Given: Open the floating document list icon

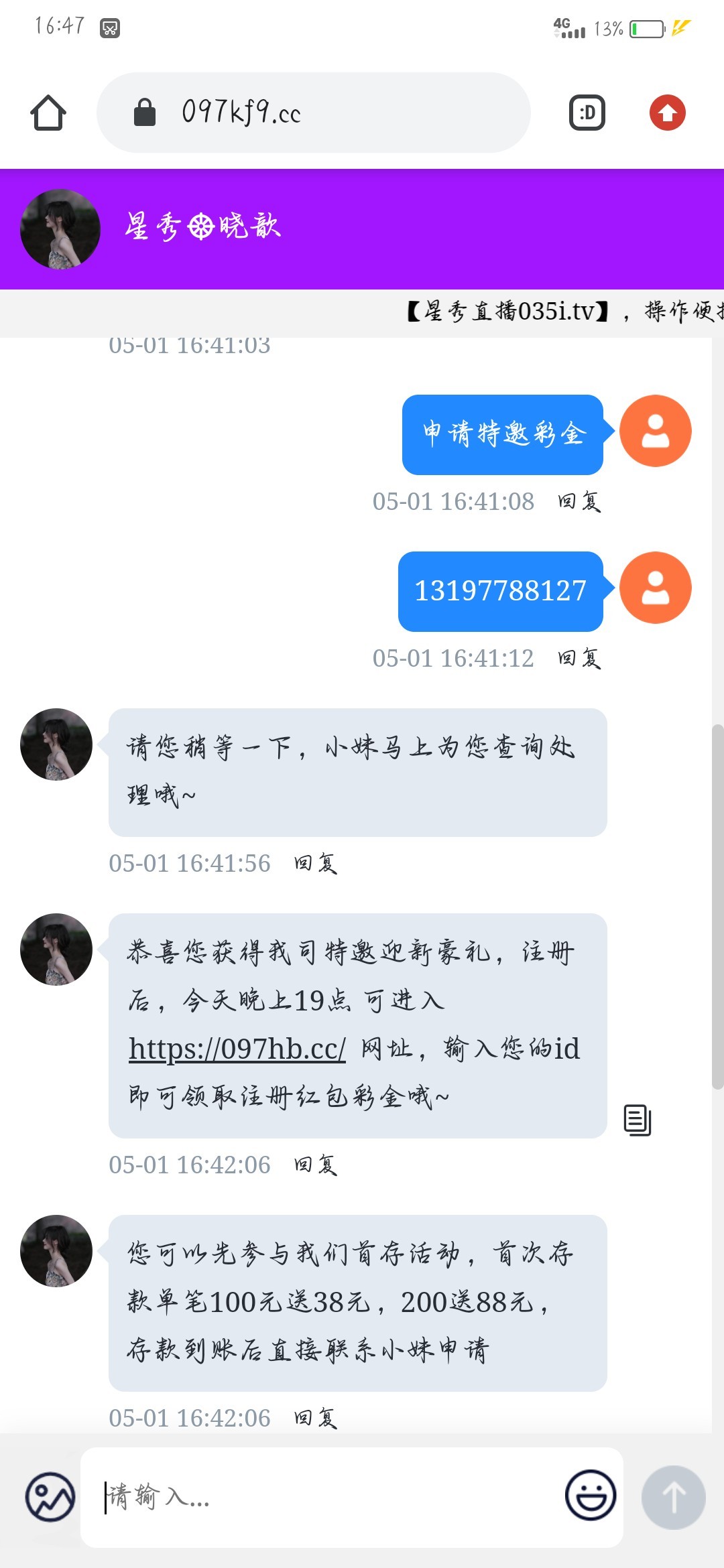Looking at the screenshot, I should pyautogui.click(x=637, y=1120).
